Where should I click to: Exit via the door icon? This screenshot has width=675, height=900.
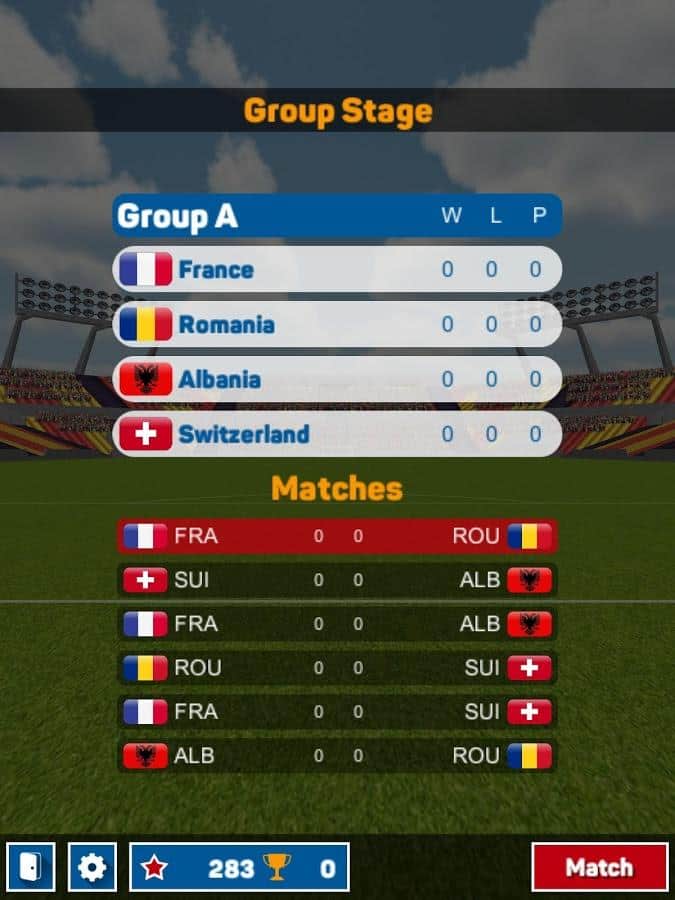coord(31,867)
